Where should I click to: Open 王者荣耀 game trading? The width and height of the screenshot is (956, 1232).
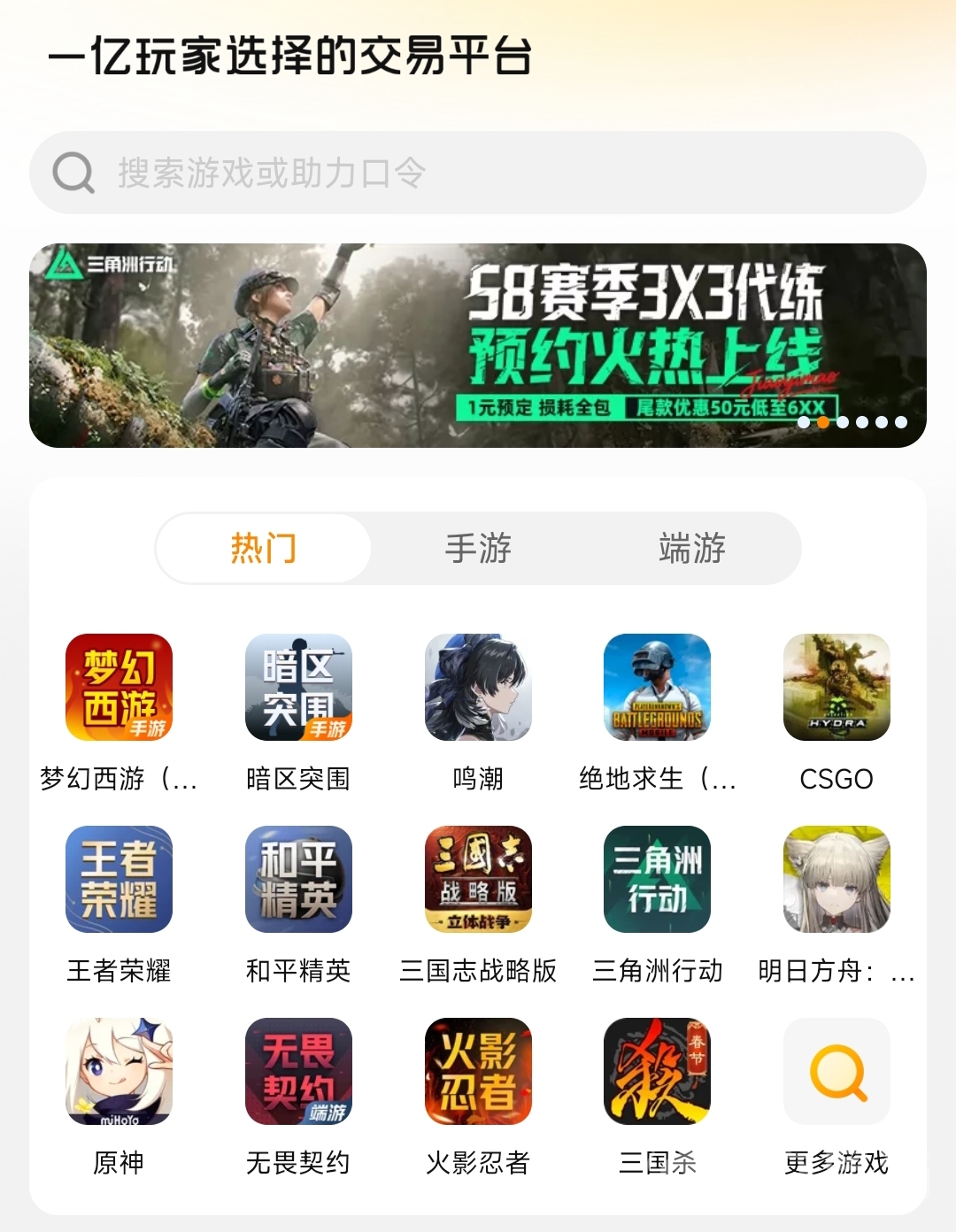click(119, 880)
